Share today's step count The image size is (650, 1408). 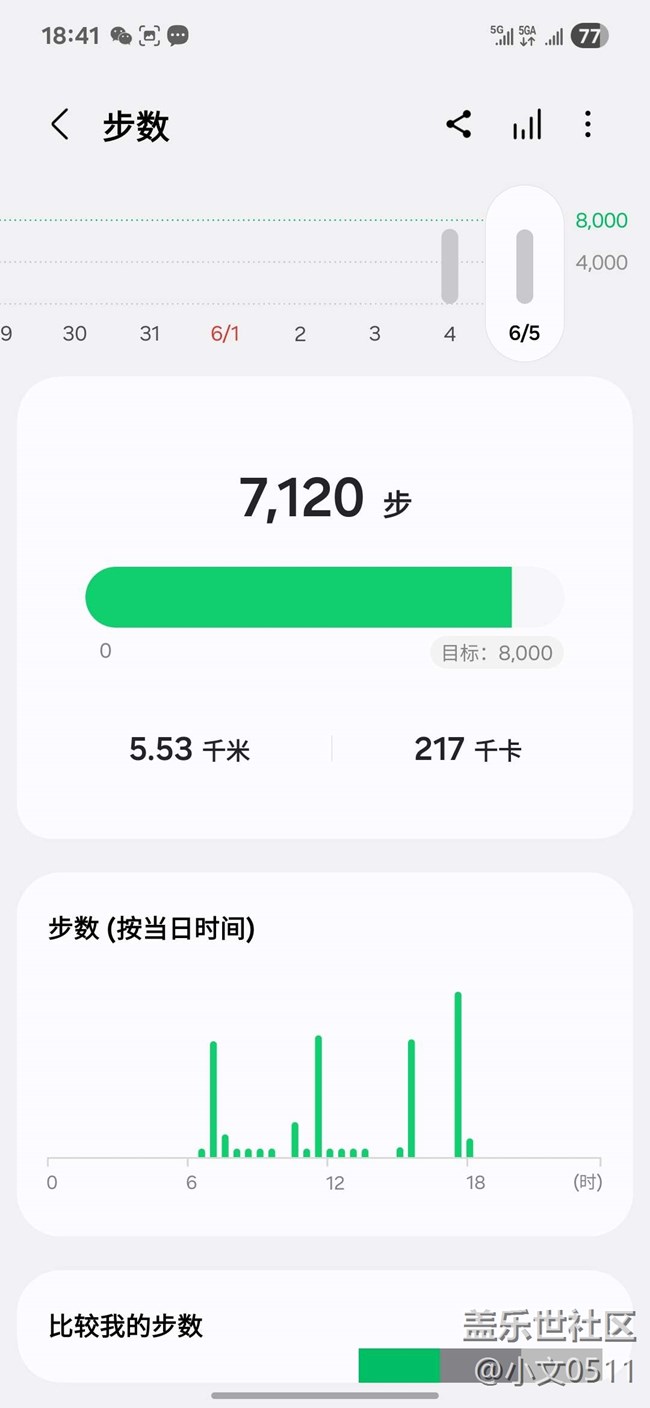pos(459,125)
